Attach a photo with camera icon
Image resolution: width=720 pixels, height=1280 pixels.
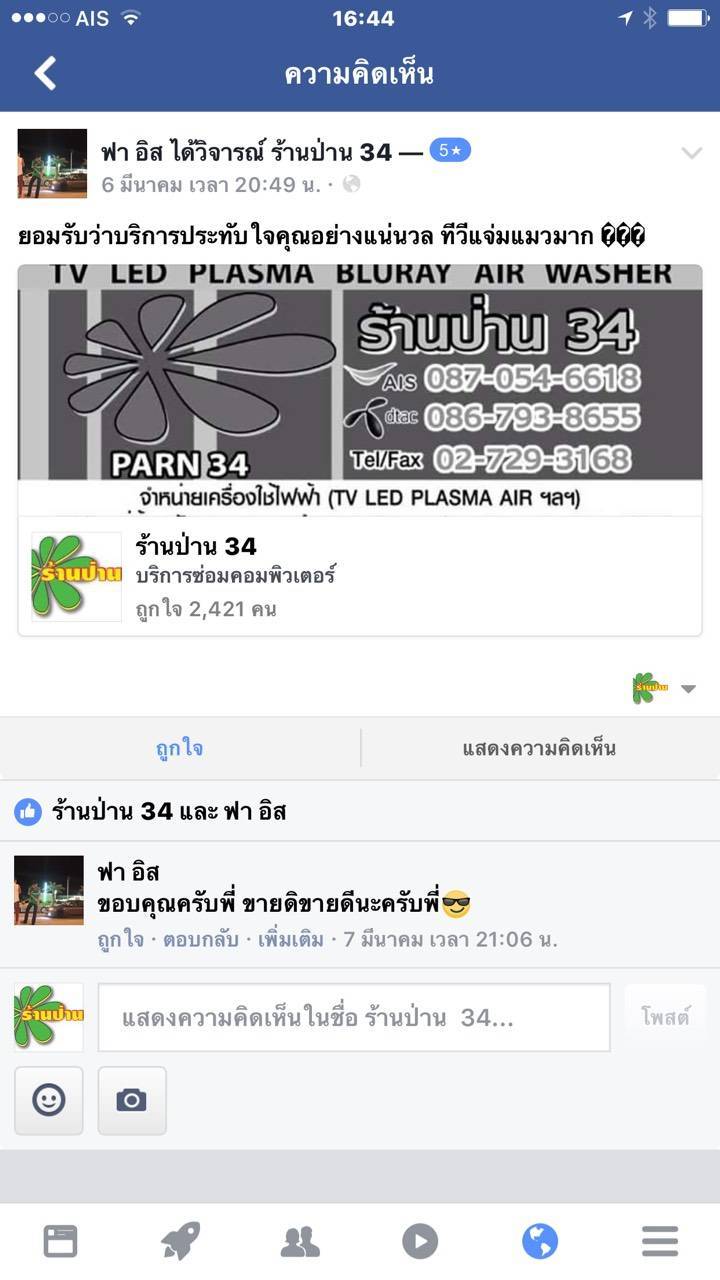[132, 1100]
